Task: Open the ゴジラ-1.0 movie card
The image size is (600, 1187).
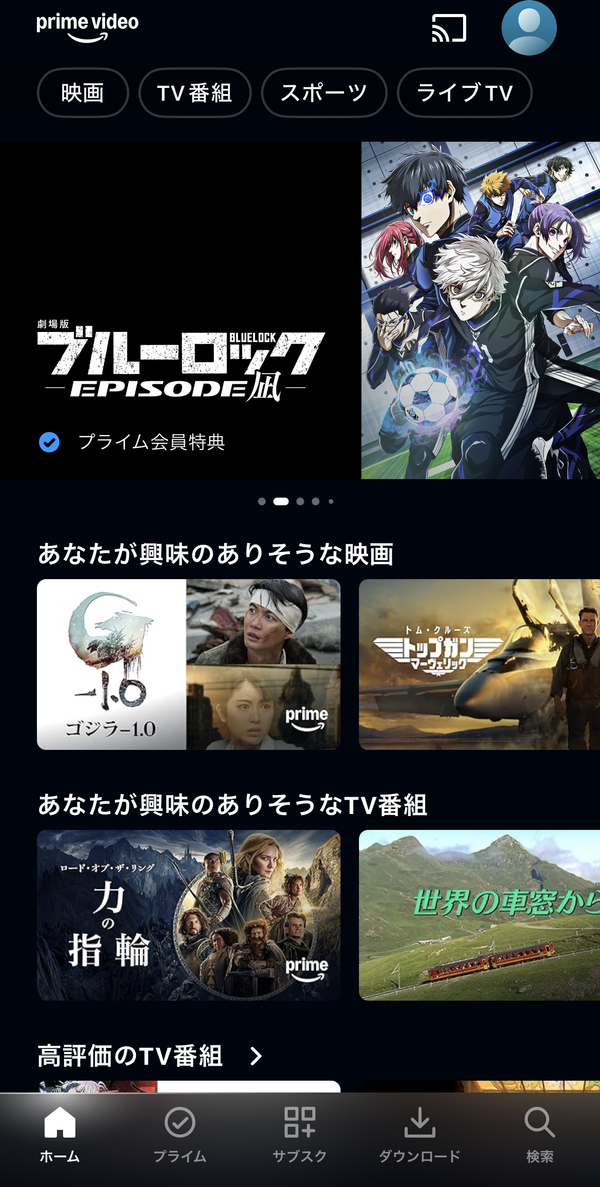Action: tap(188, 665)
